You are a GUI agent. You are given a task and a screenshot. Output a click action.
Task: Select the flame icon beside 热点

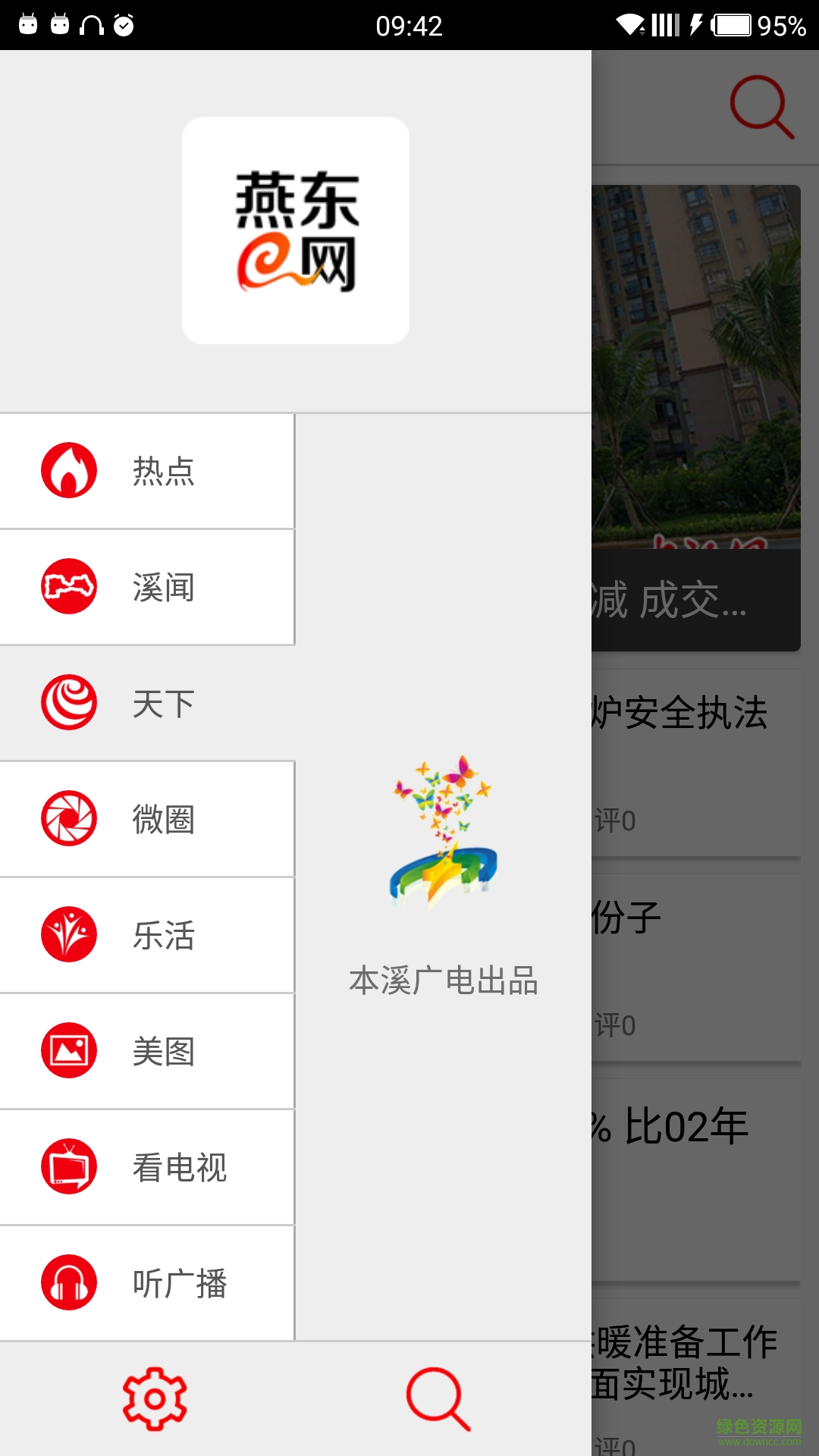pos(68,471)
